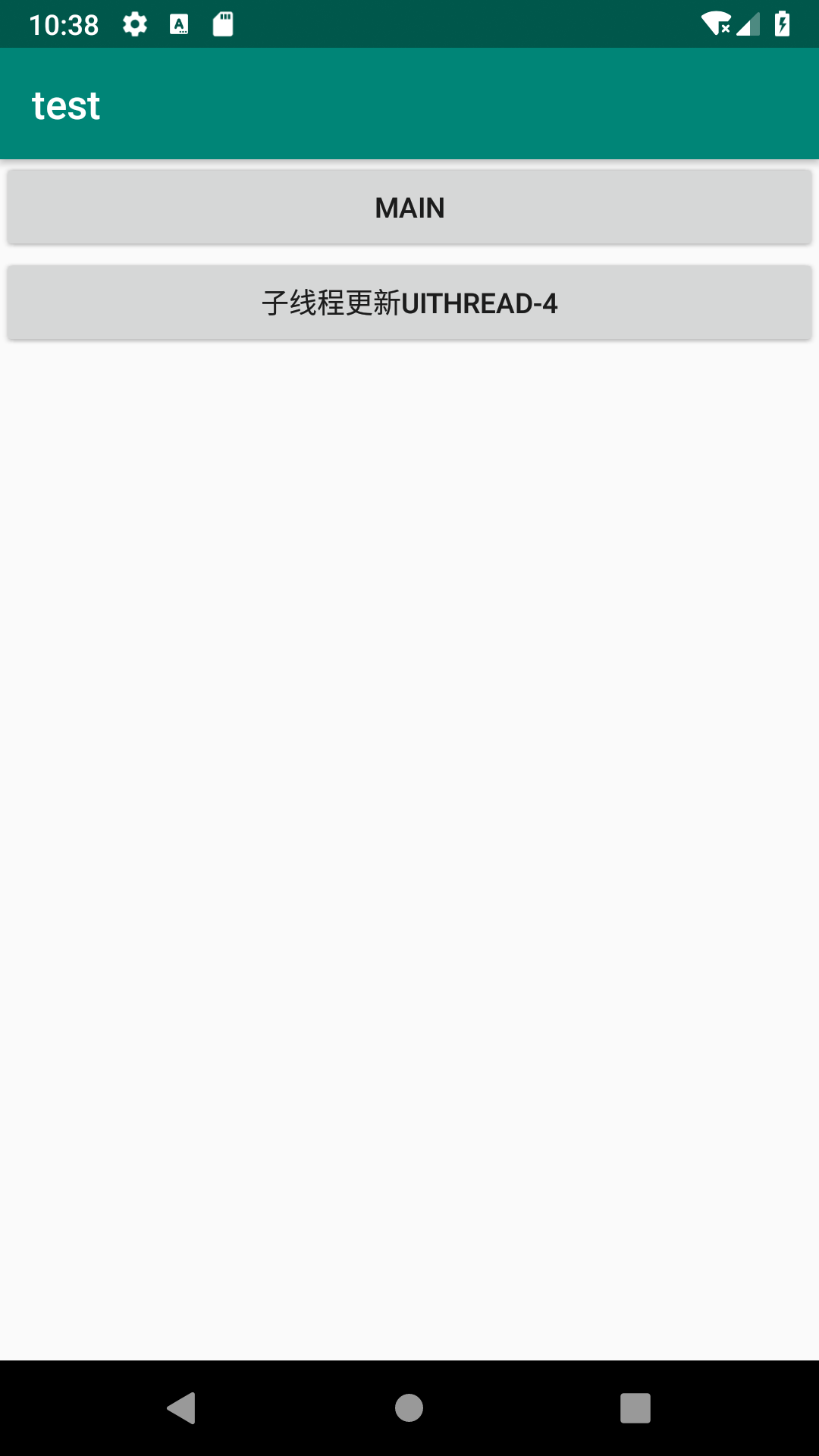Tap the 'test' app title text
This screenshot has width=819, height=1456.
(x=66, y=104)
